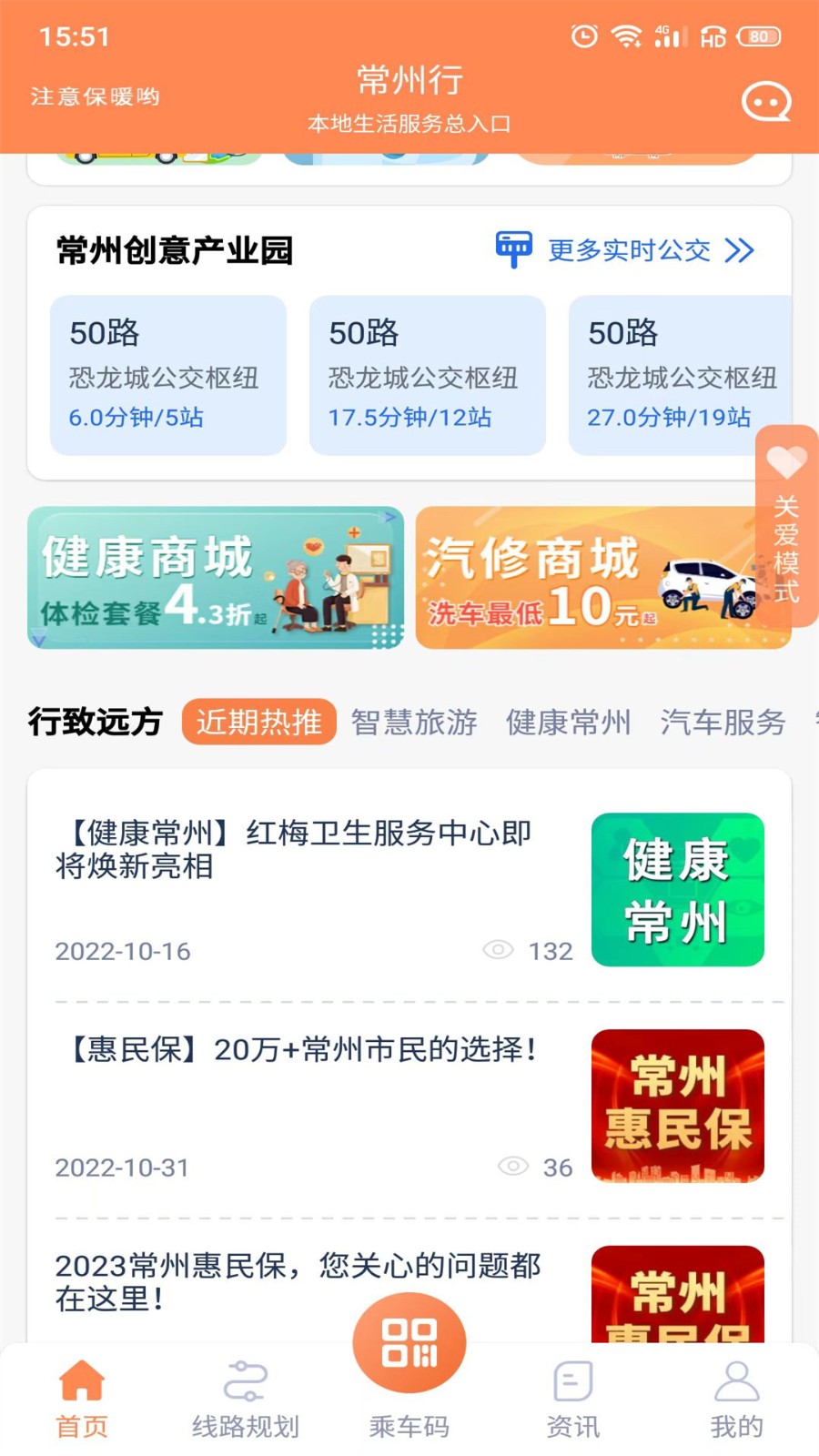Switch to 汽车服务 category
Viewport: 819px width, 1456px height.
click(x=723, y=723)
